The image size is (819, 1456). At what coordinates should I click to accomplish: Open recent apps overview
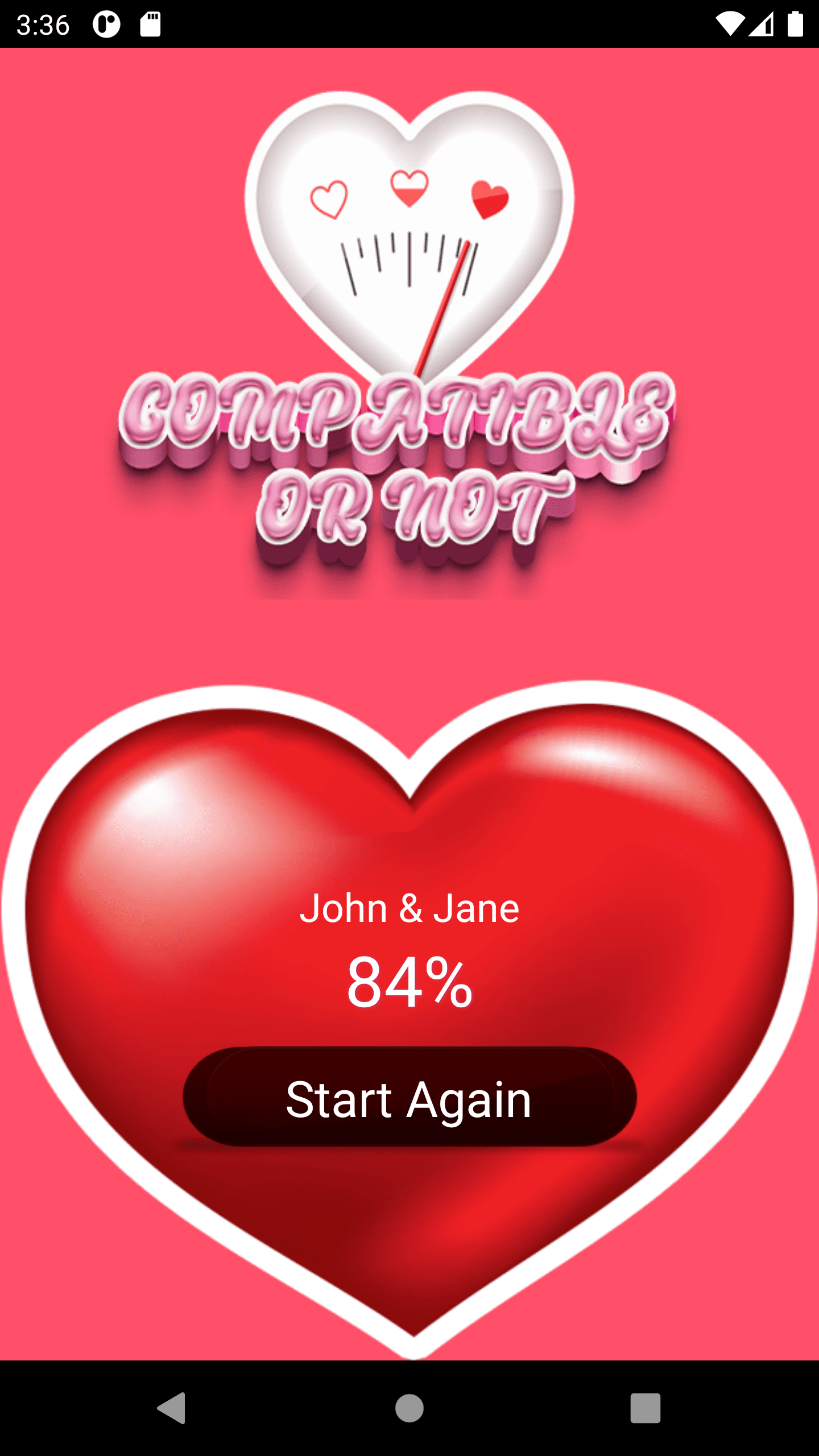[645, 1408]
